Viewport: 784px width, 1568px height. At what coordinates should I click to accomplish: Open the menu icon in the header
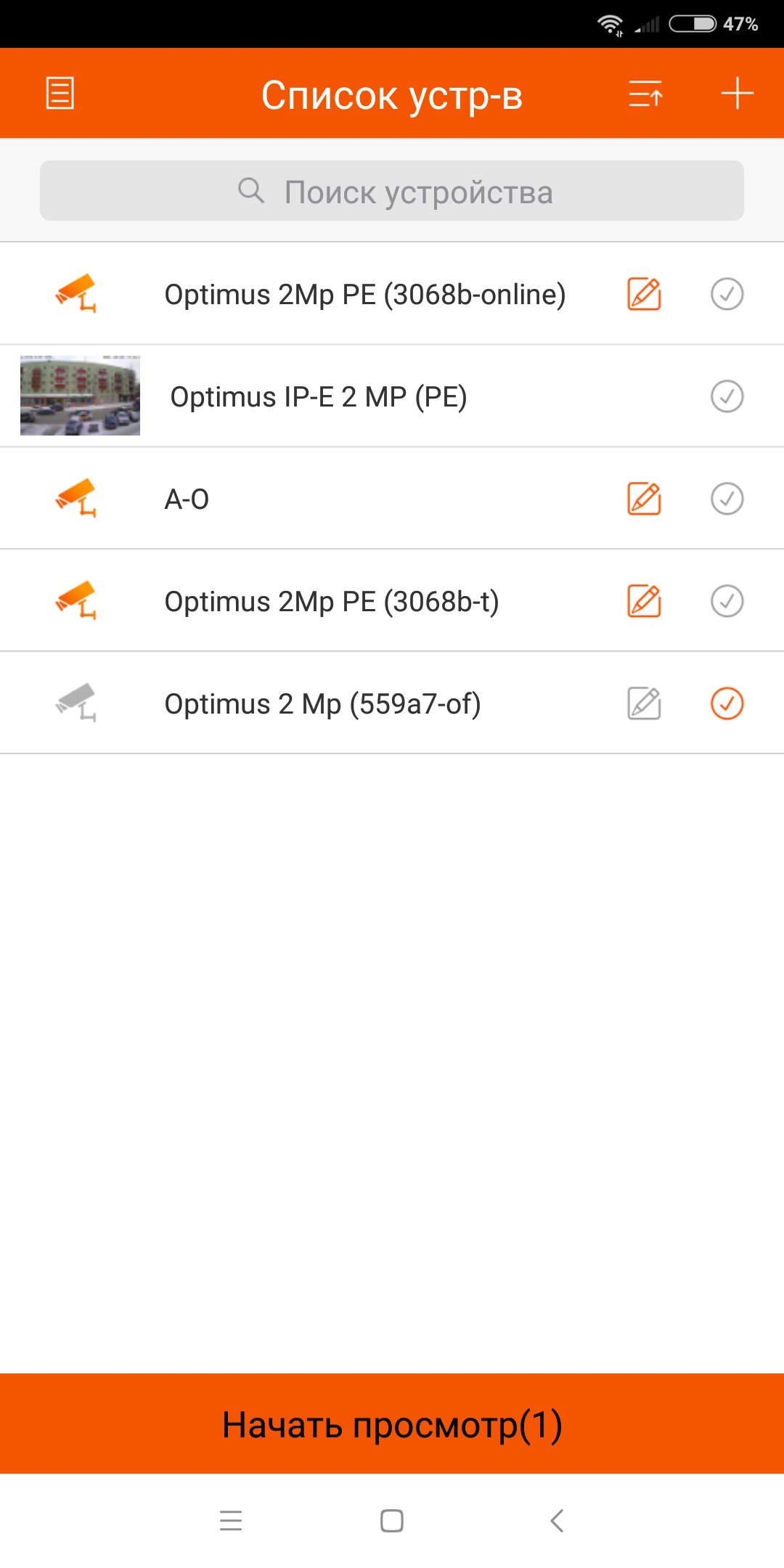point(60,94)
